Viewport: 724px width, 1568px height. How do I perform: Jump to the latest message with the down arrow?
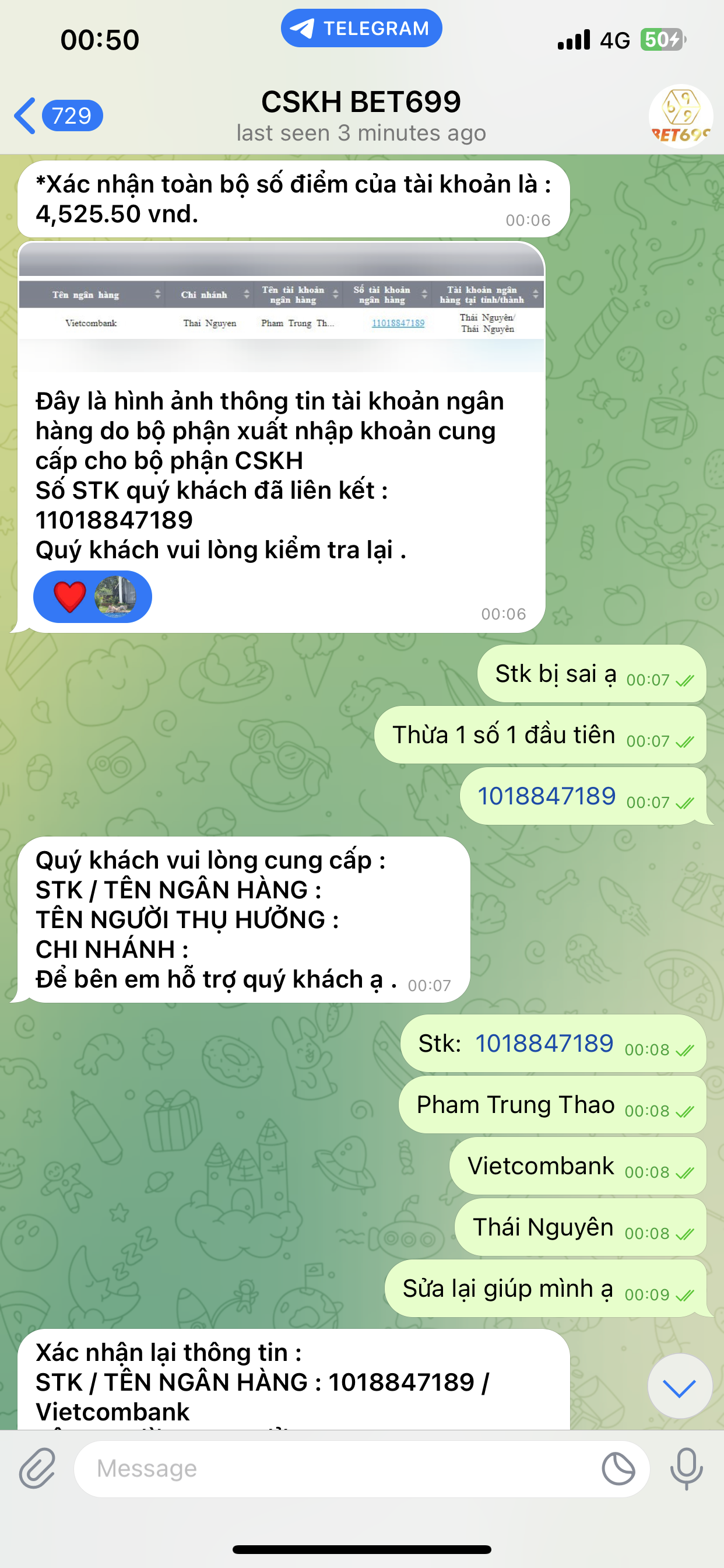(x=679, y=1388)
